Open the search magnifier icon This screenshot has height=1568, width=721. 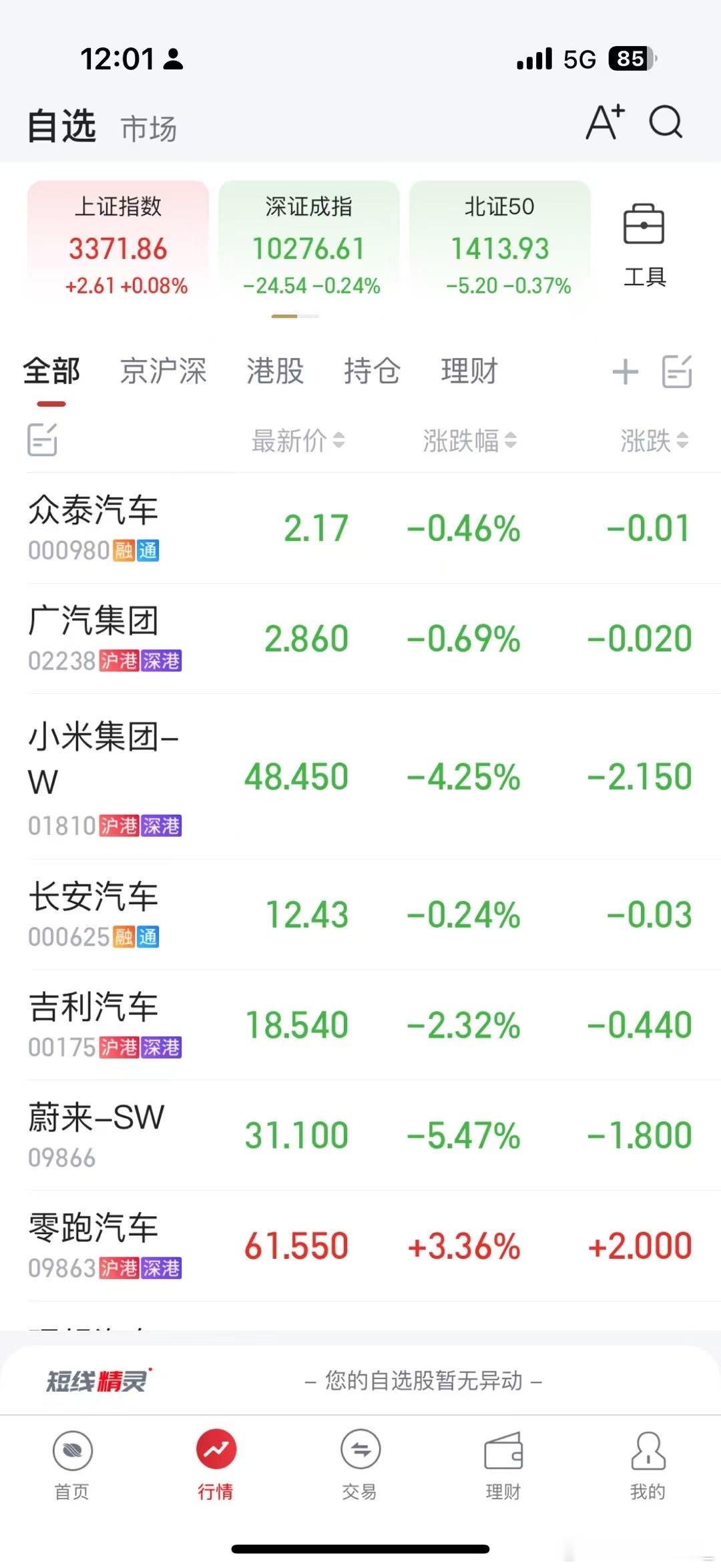pyautogui.click(x=666, y=122)
